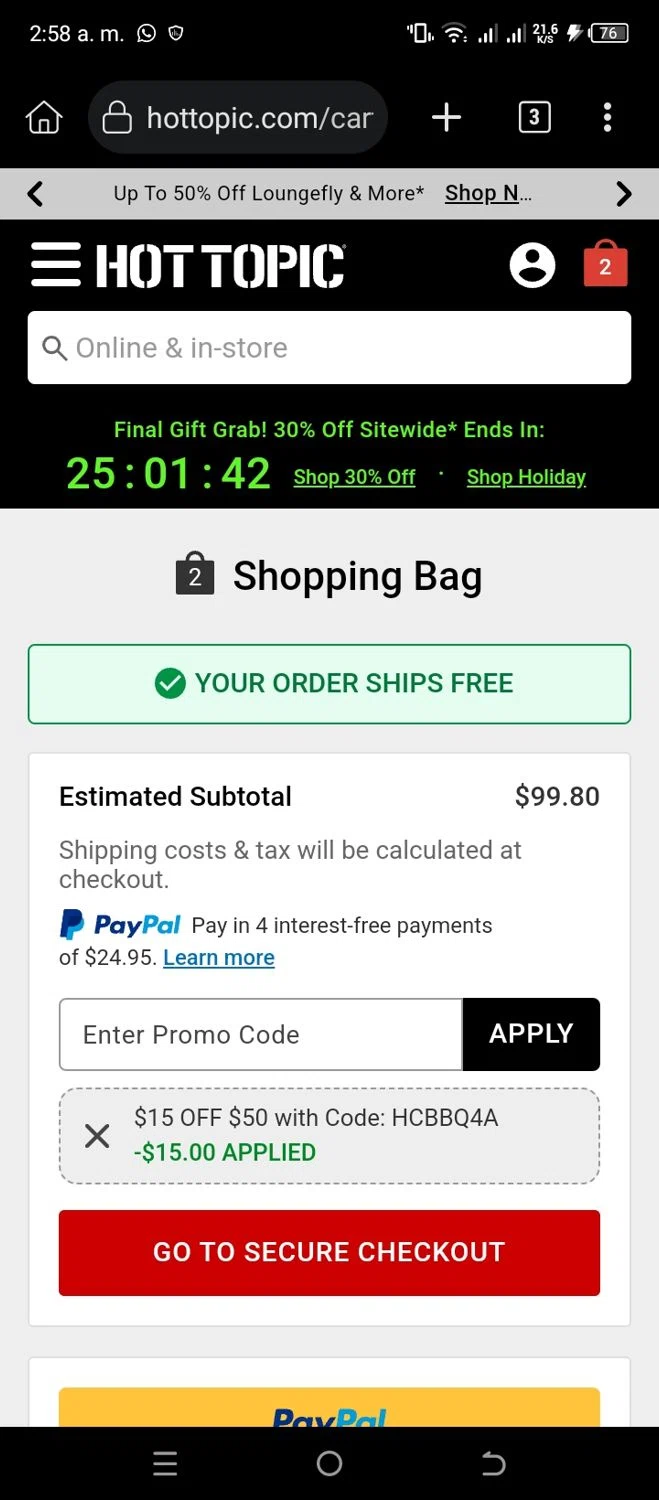Go to secure checkout
The image size is (659, 1500).
point(329,1252)
